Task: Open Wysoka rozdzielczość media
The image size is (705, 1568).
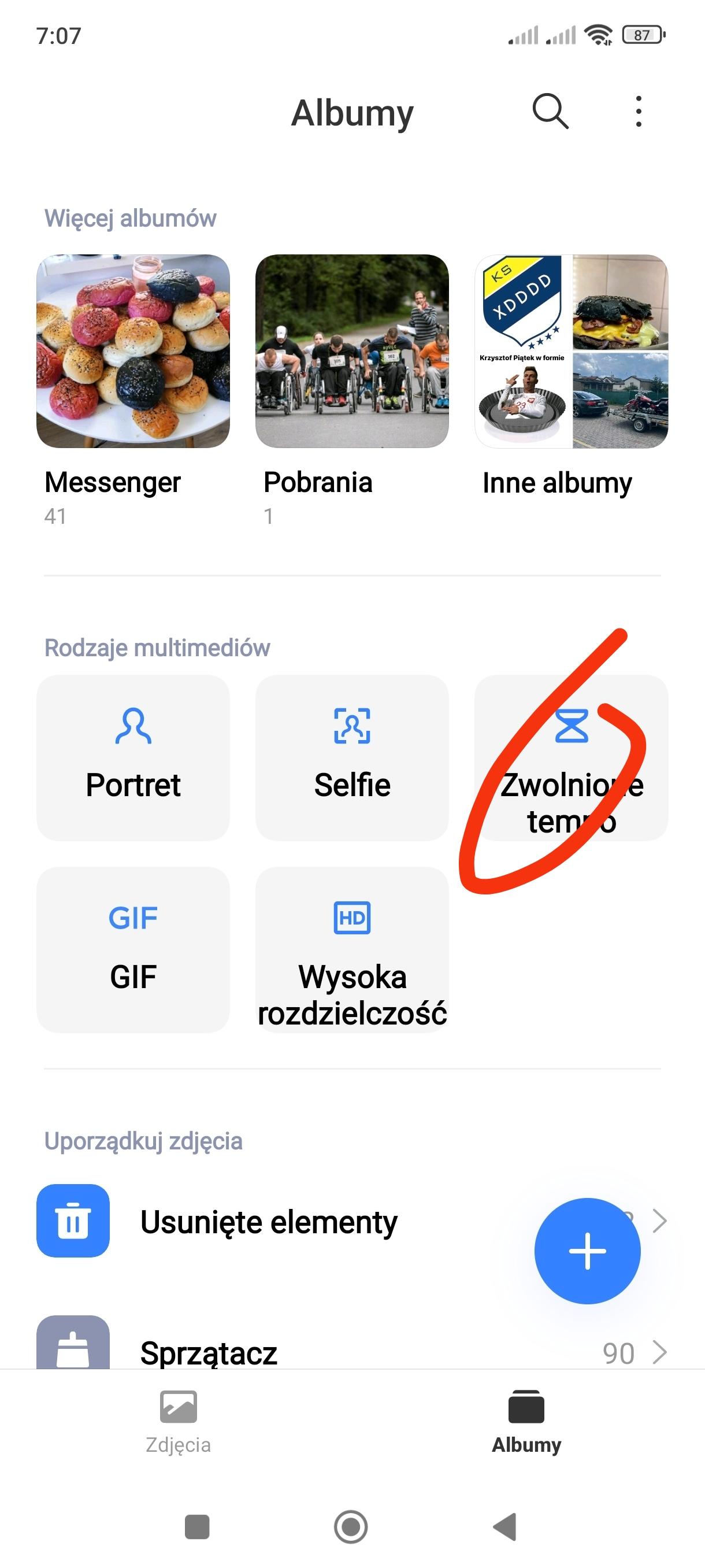Action: (x=351, y=949)
